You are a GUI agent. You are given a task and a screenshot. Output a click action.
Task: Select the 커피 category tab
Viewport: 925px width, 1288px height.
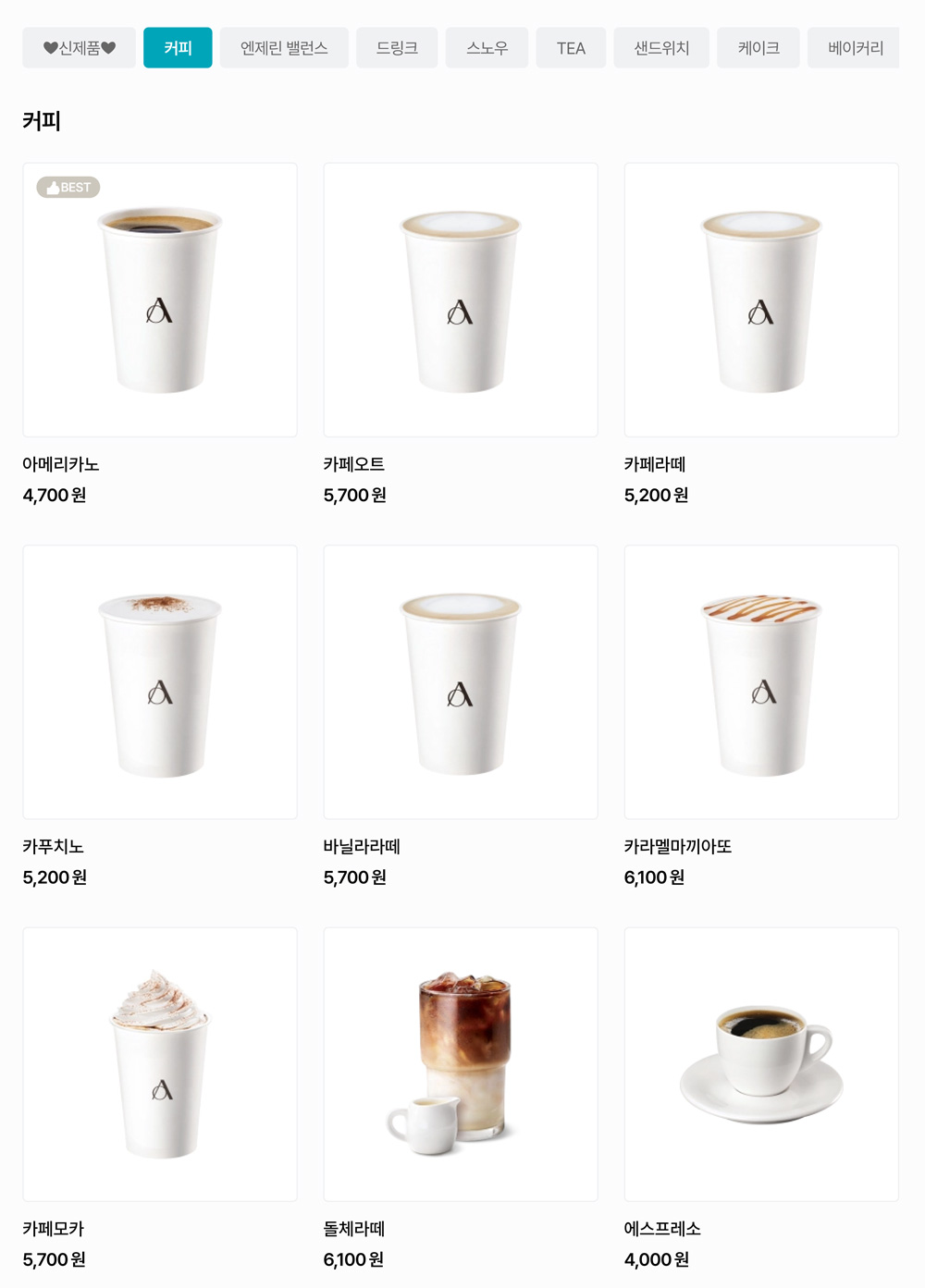click(178, 48)
